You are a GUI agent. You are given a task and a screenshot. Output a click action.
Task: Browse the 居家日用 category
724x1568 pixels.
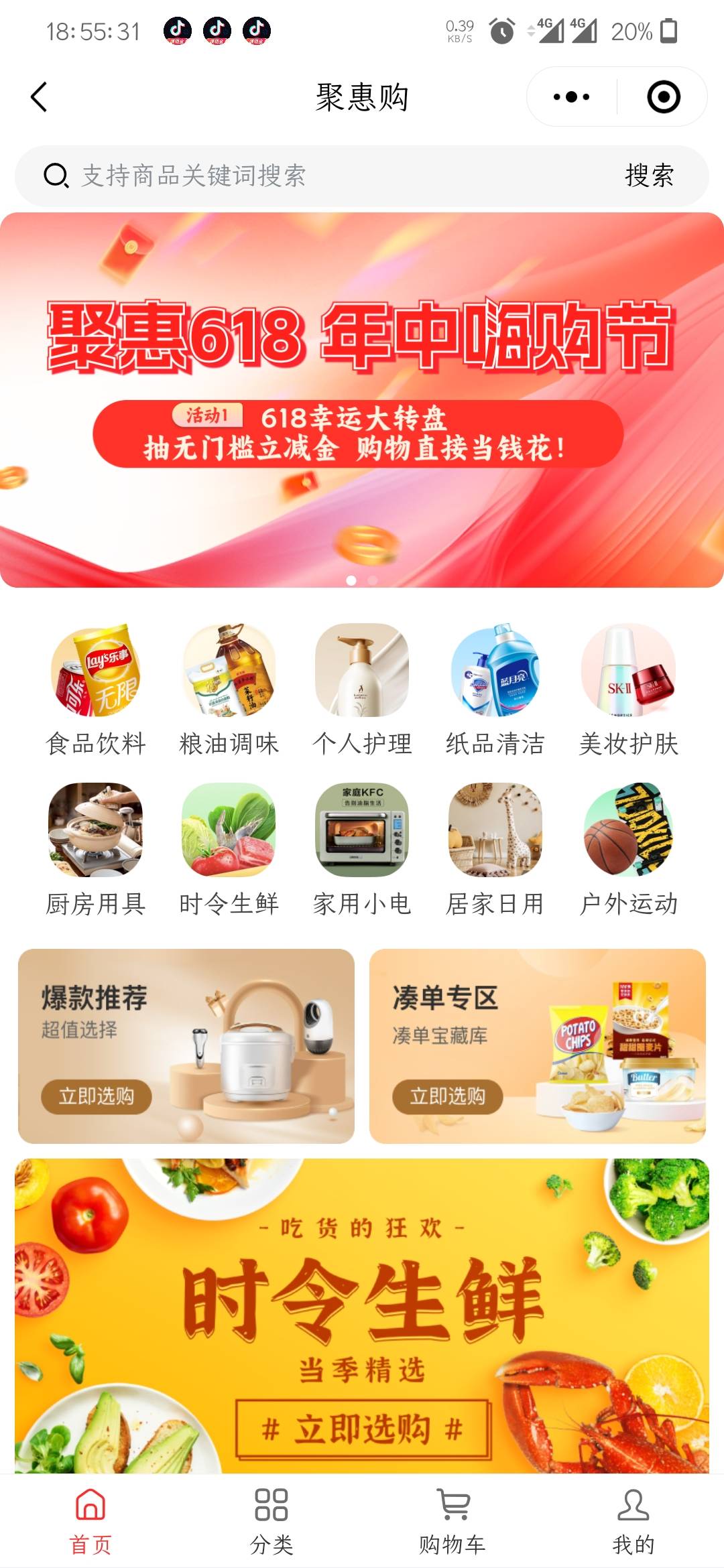click(495, 850)
